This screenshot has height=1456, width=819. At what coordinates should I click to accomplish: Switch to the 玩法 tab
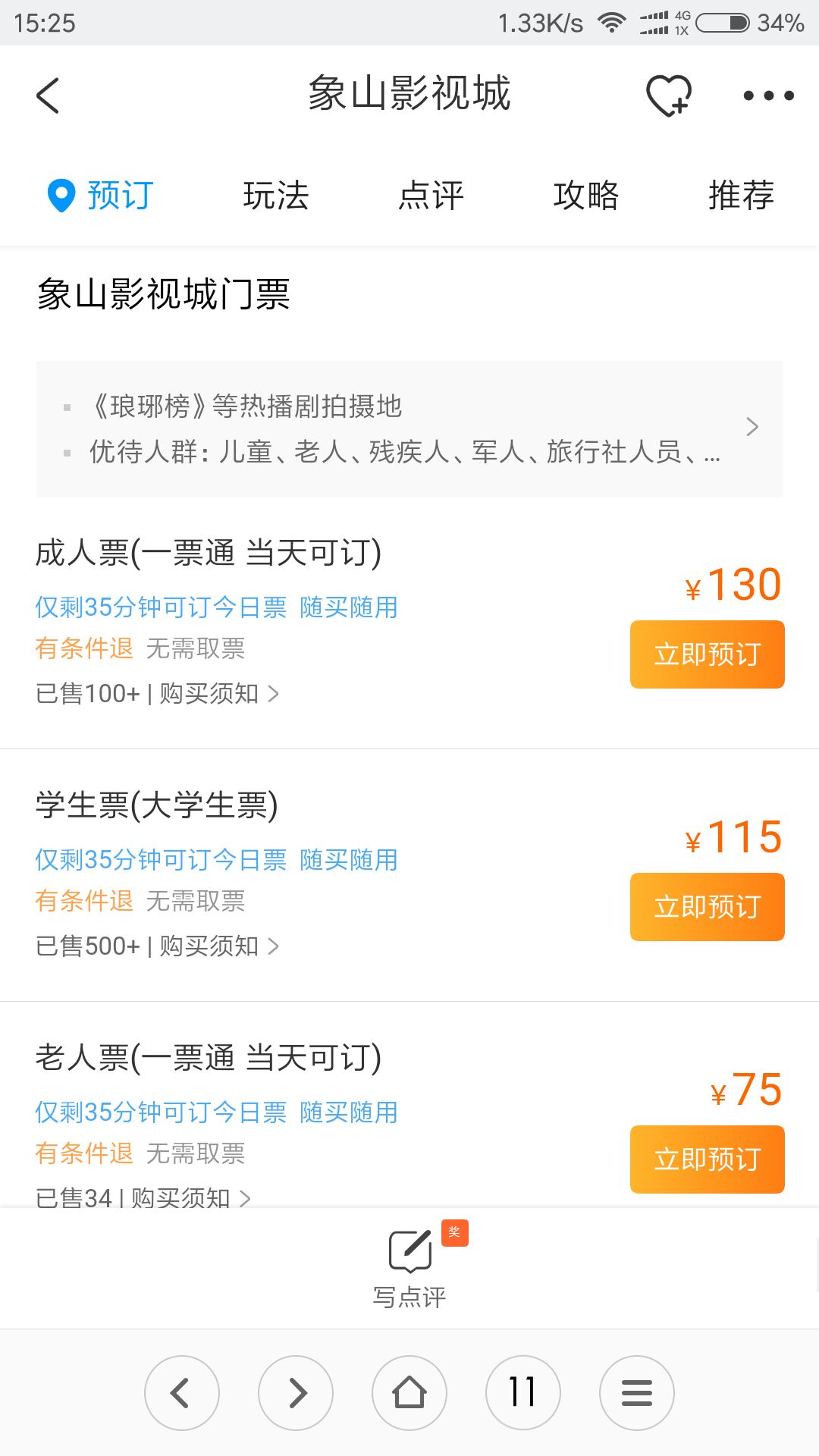coord(276,195)
